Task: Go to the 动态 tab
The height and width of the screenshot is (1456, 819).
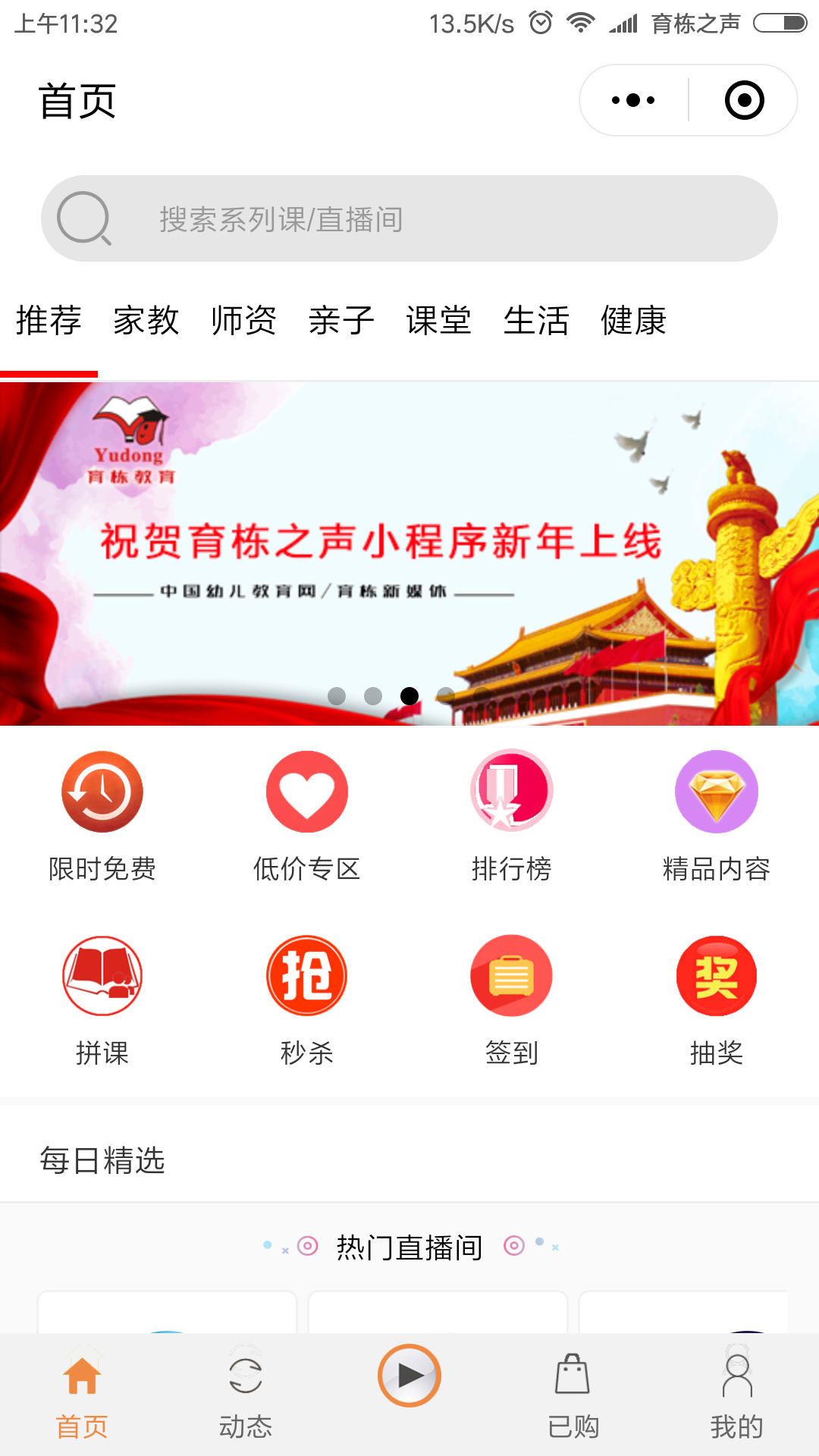Action: pyautogui.click(x=246, y=1394)
